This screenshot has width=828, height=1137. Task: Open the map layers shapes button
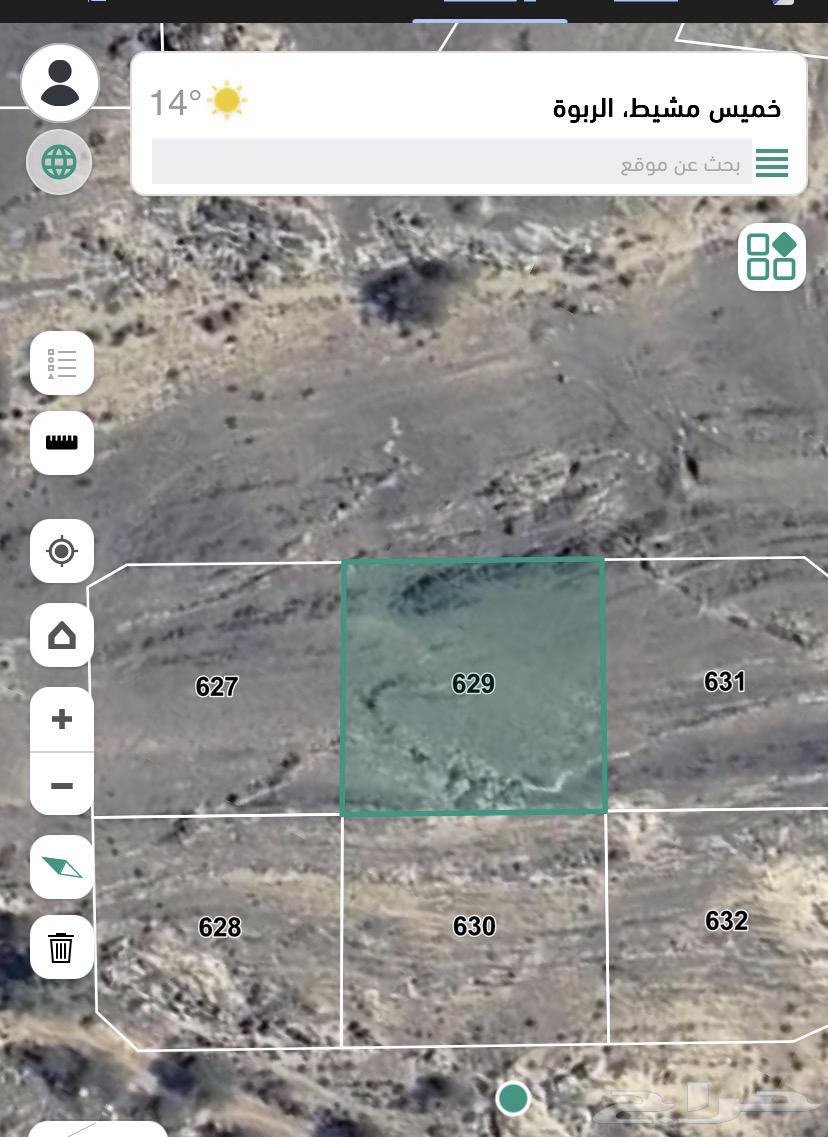(771, 257)
